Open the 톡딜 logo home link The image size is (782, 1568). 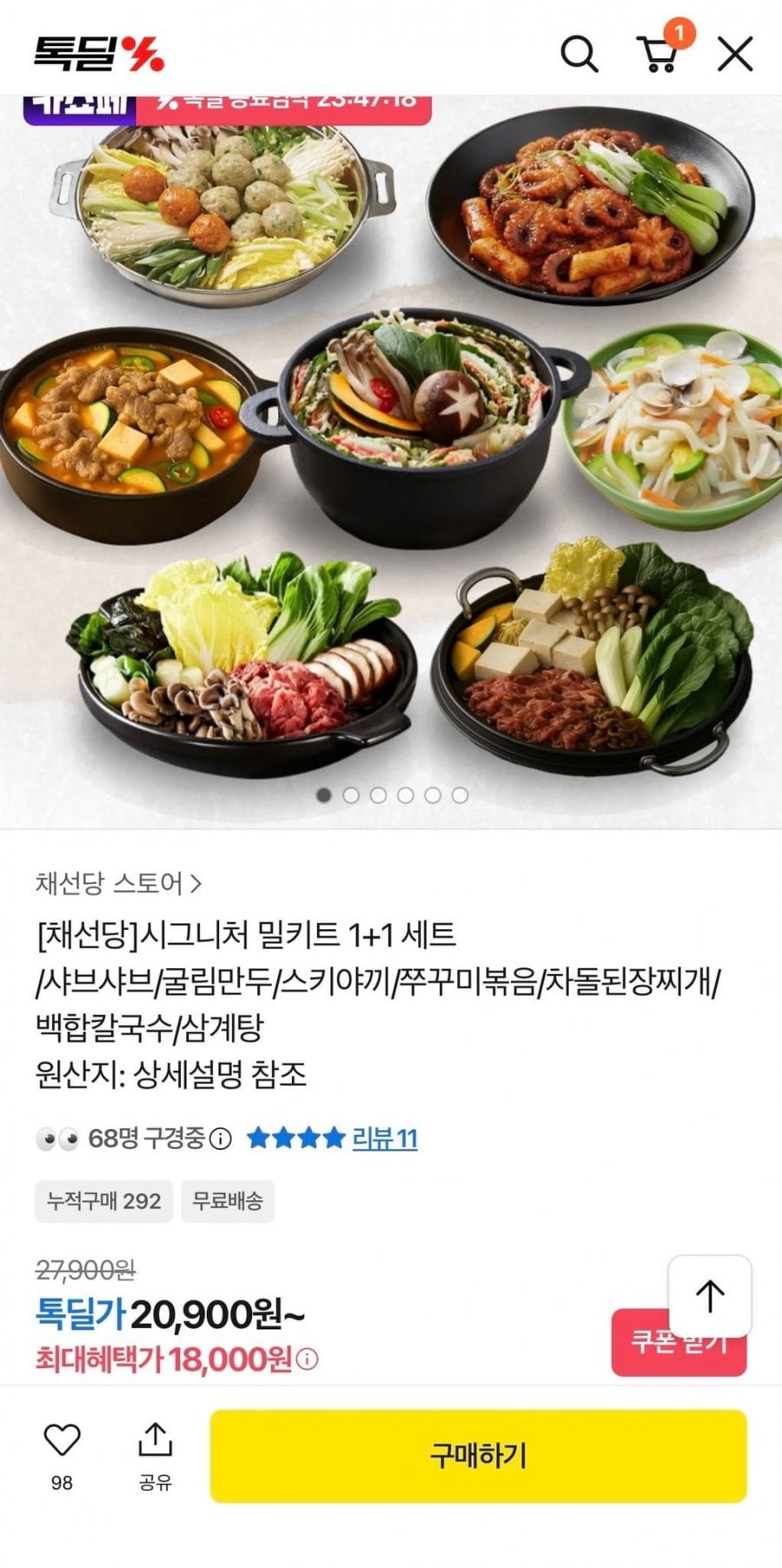[99, 54]
